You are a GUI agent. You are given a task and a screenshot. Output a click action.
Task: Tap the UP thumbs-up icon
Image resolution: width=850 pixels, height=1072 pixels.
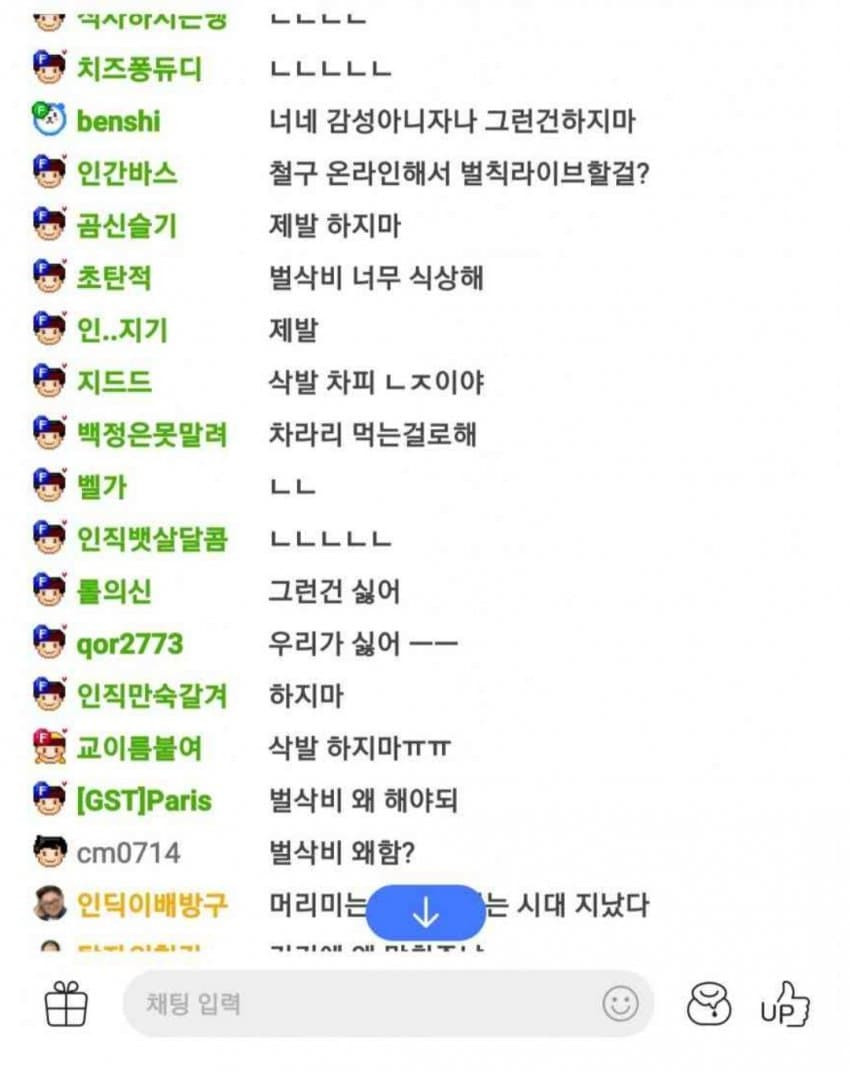coord(785,1003)
